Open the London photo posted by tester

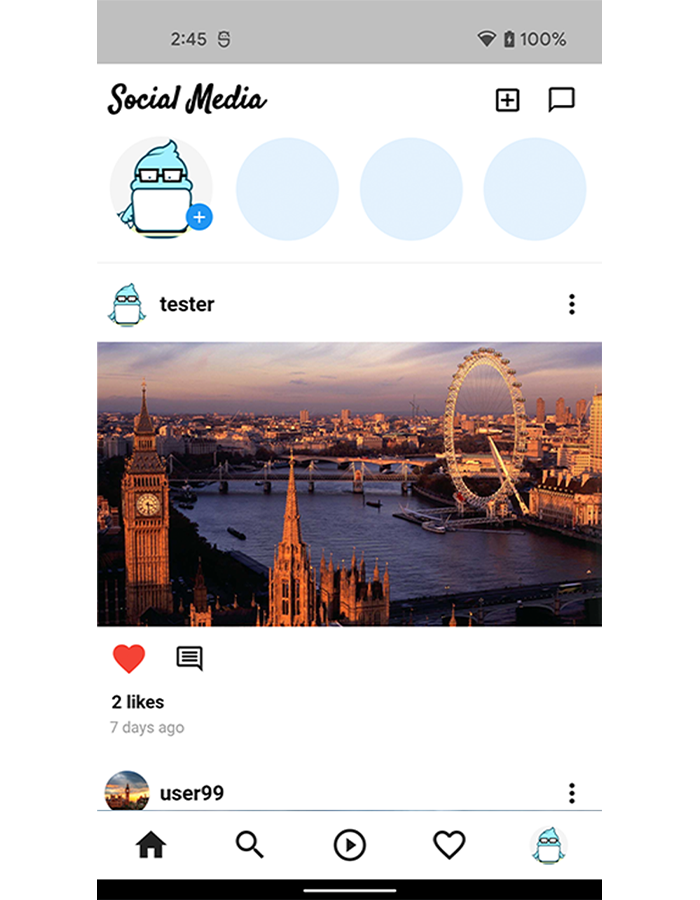click(x=349, y=484)
